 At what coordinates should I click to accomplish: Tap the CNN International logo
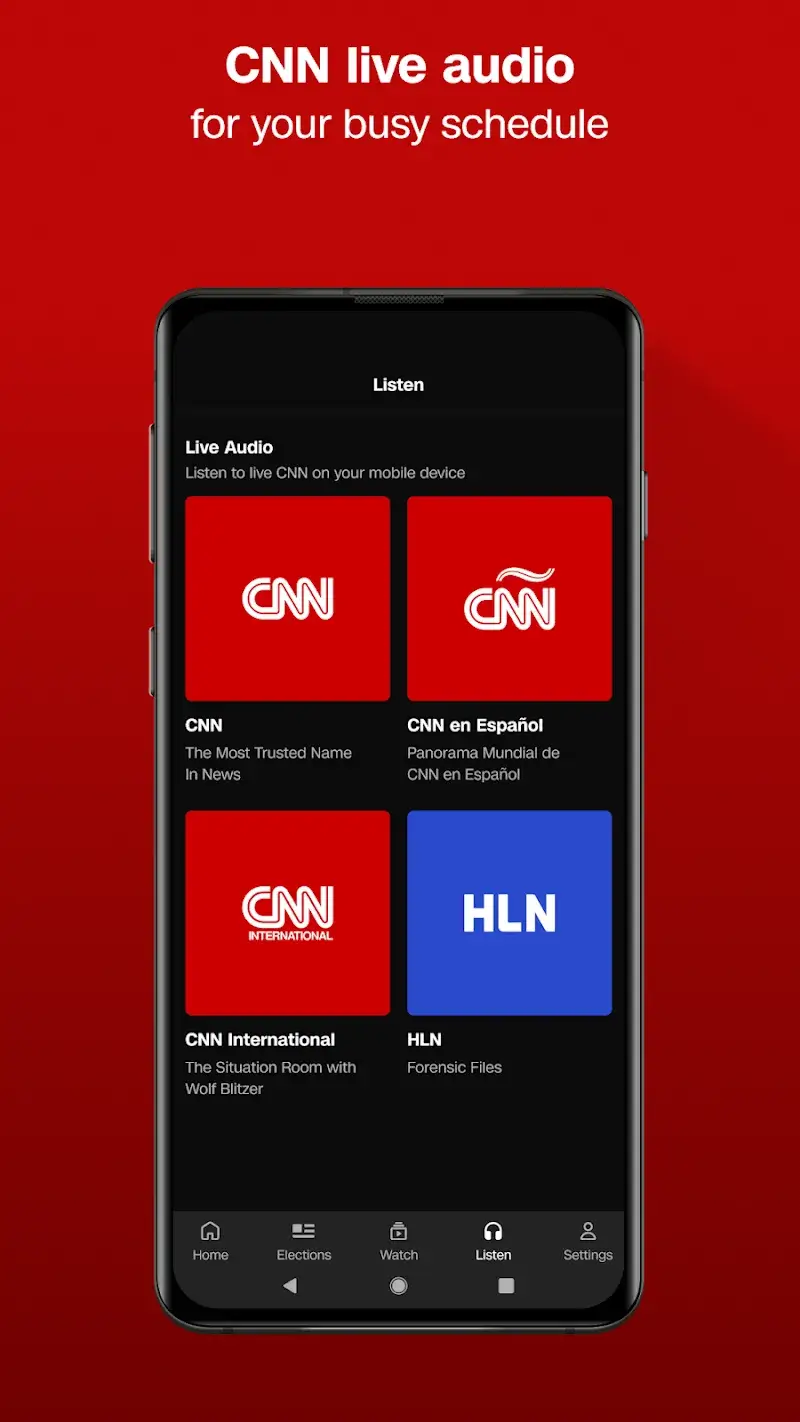287,911
